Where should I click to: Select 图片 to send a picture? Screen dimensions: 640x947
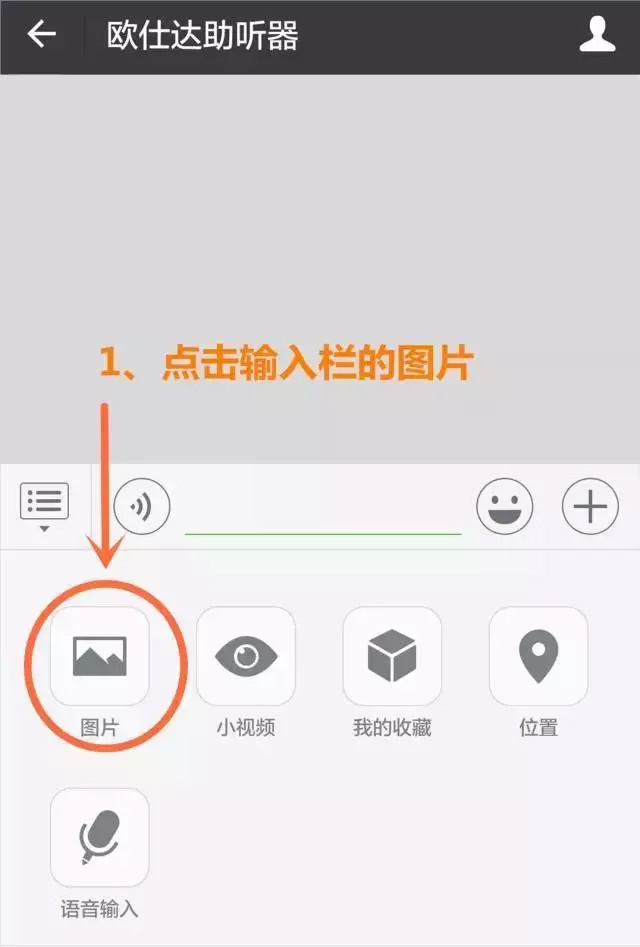[100, 657]
